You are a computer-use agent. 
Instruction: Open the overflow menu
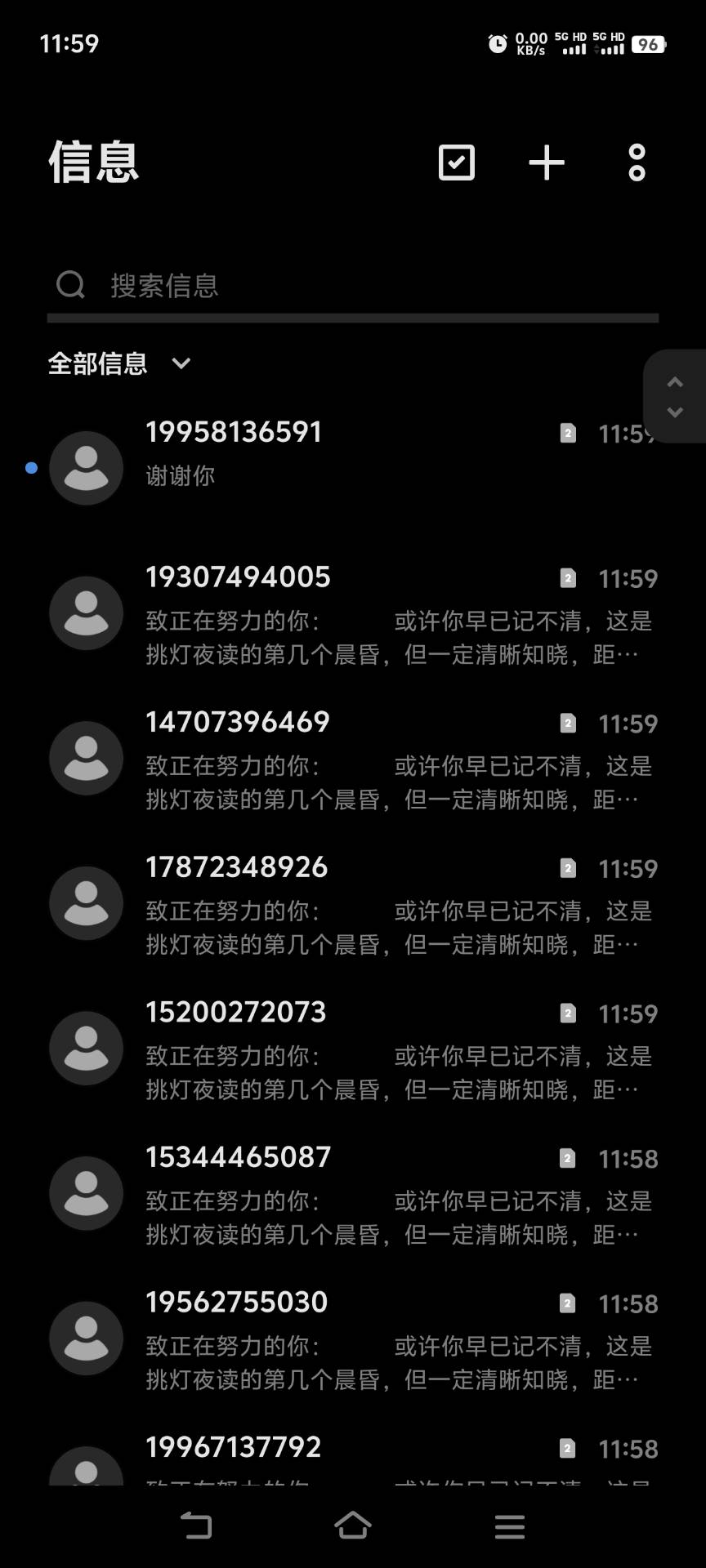[x=637, y=163]
